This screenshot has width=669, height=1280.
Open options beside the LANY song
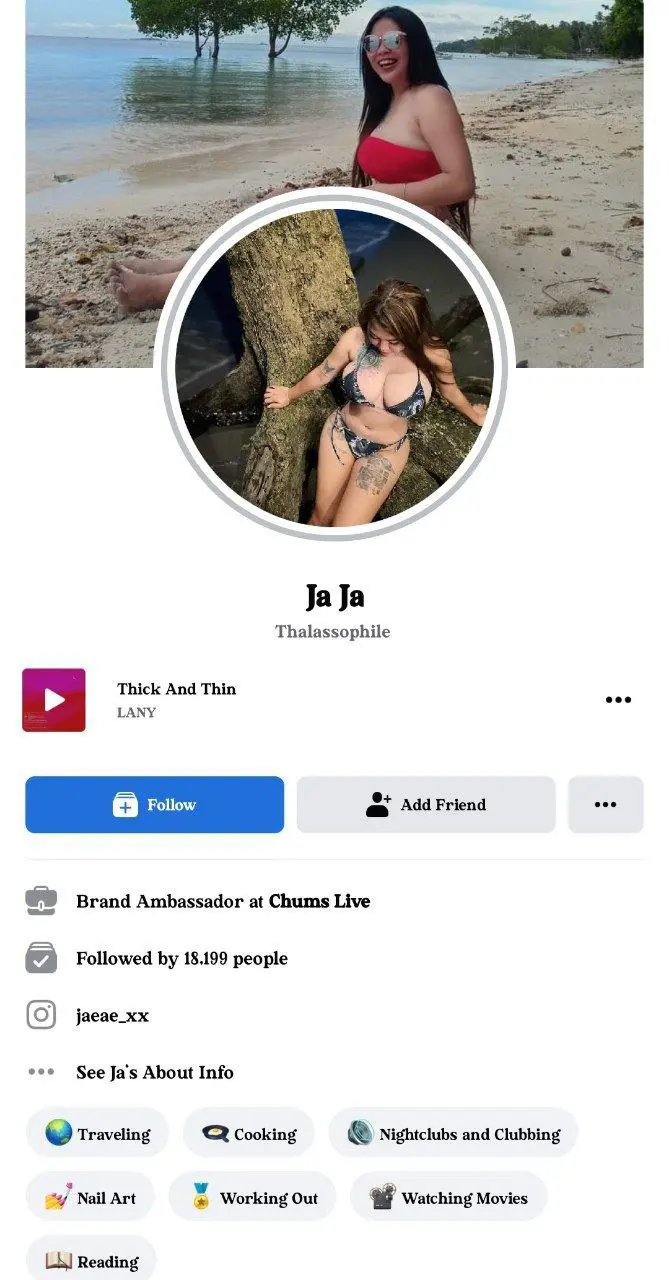618,700
